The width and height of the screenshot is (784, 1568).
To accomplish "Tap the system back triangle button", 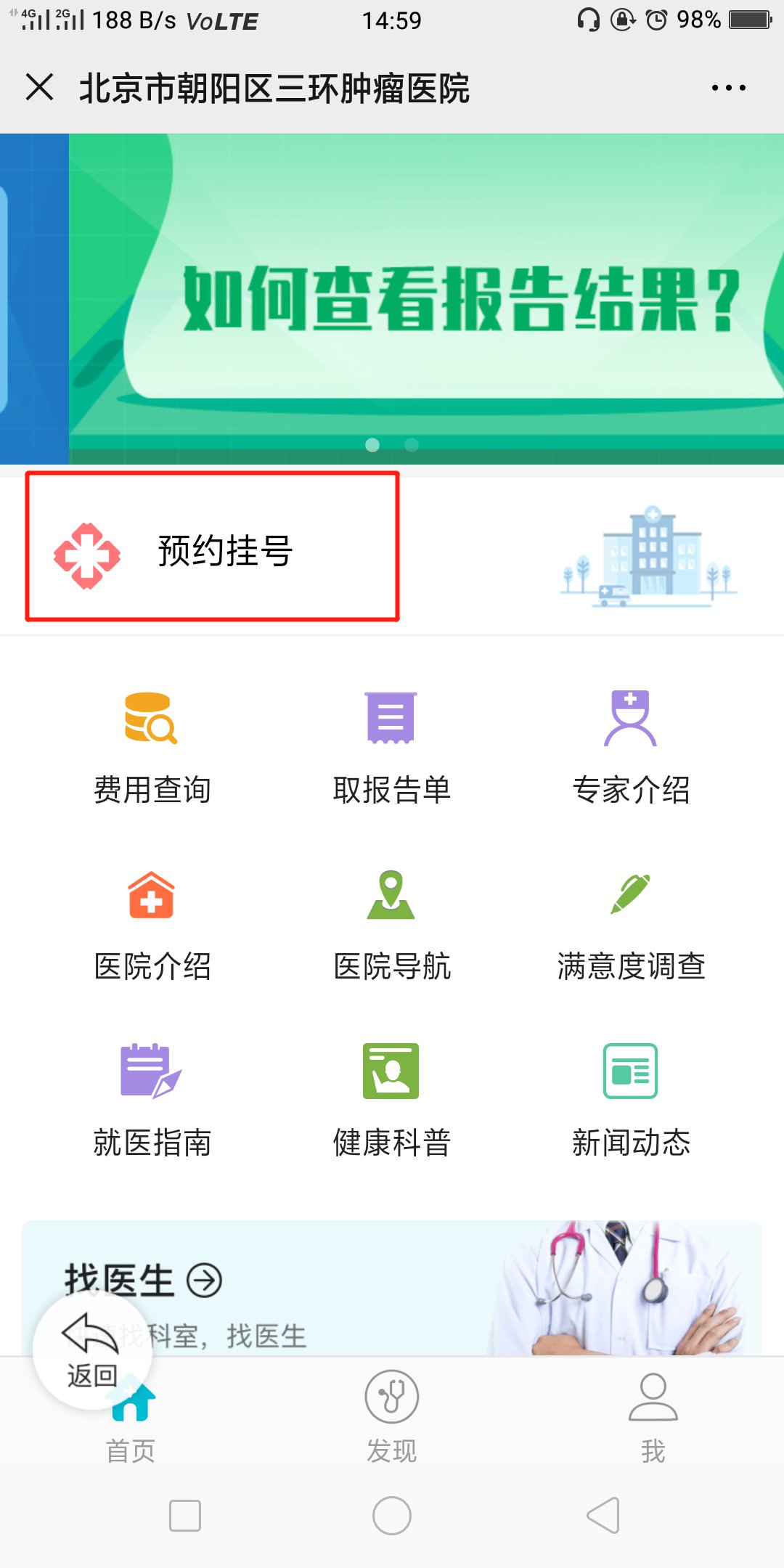I will coord(603,1515).
